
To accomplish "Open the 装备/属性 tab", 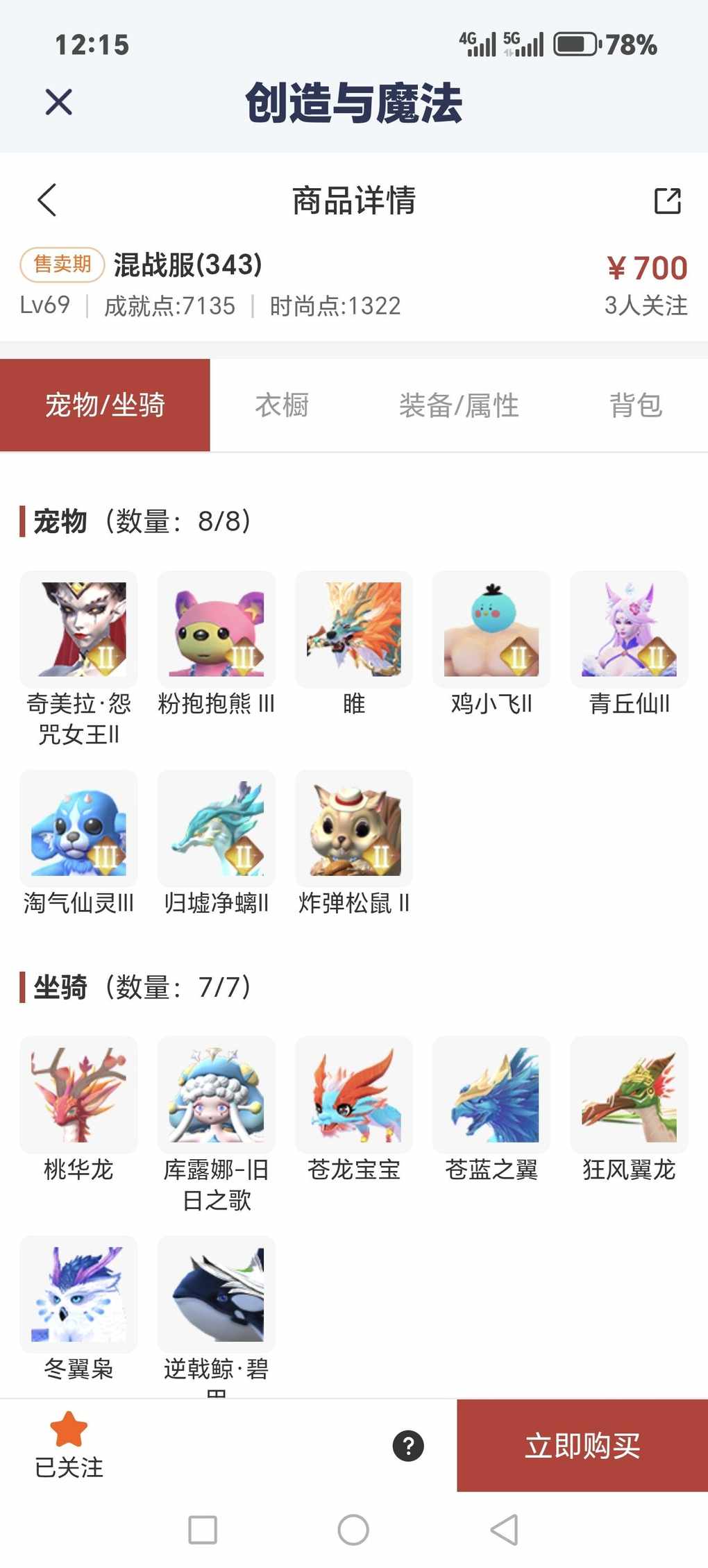I will pyautogui.click(x=459, y=405).
